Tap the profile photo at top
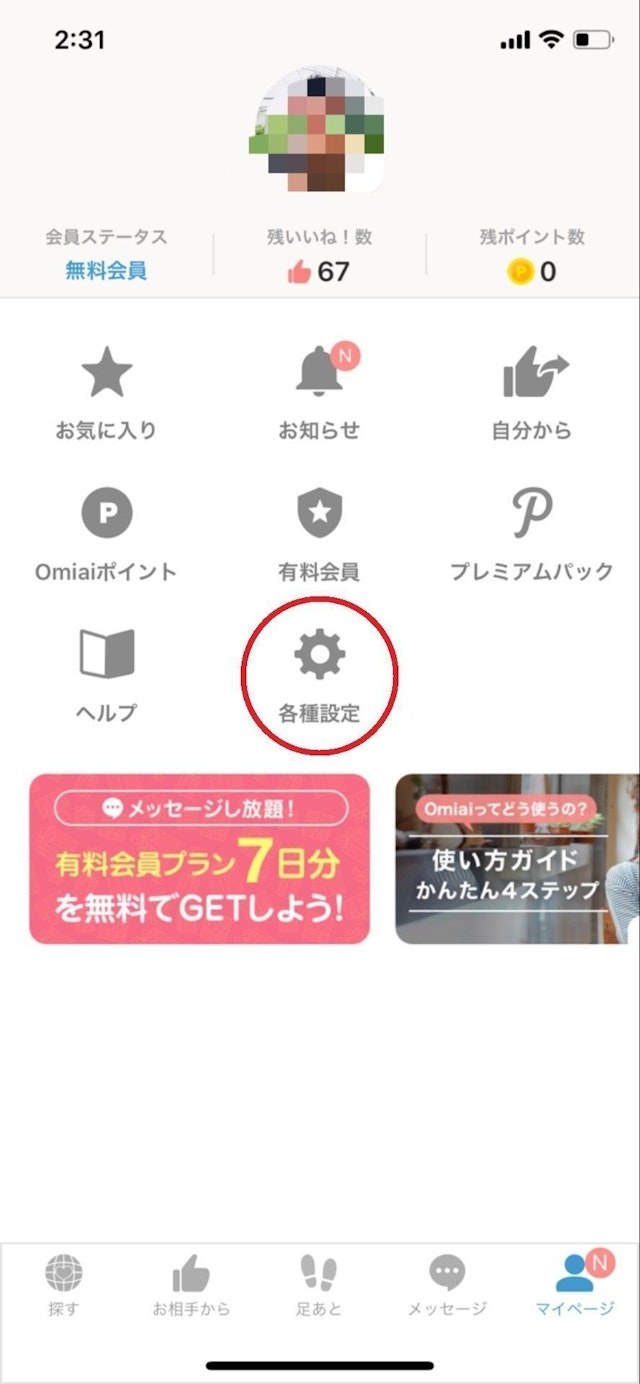 318,130
